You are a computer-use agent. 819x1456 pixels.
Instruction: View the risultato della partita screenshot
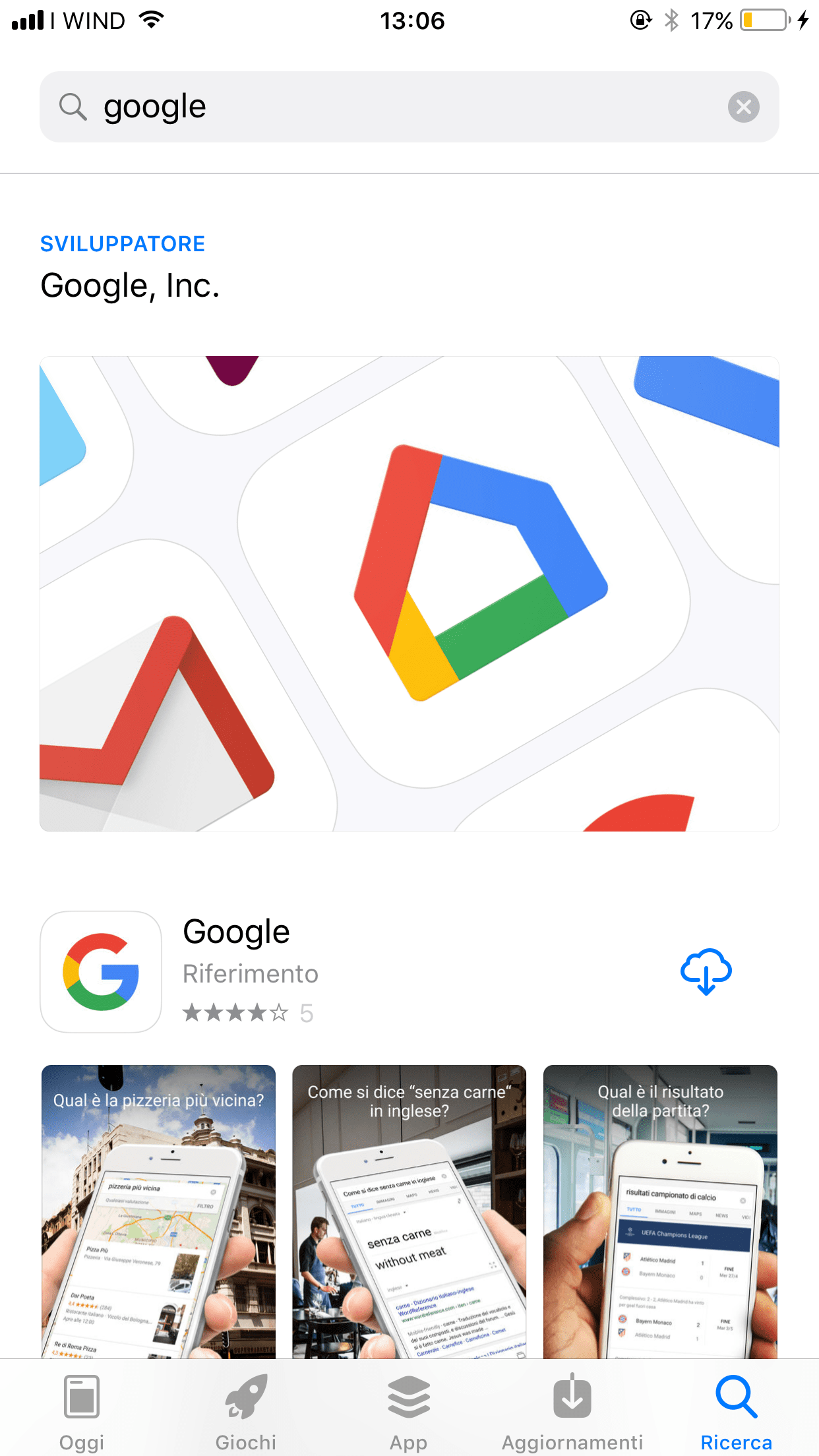coord(660,1211)
